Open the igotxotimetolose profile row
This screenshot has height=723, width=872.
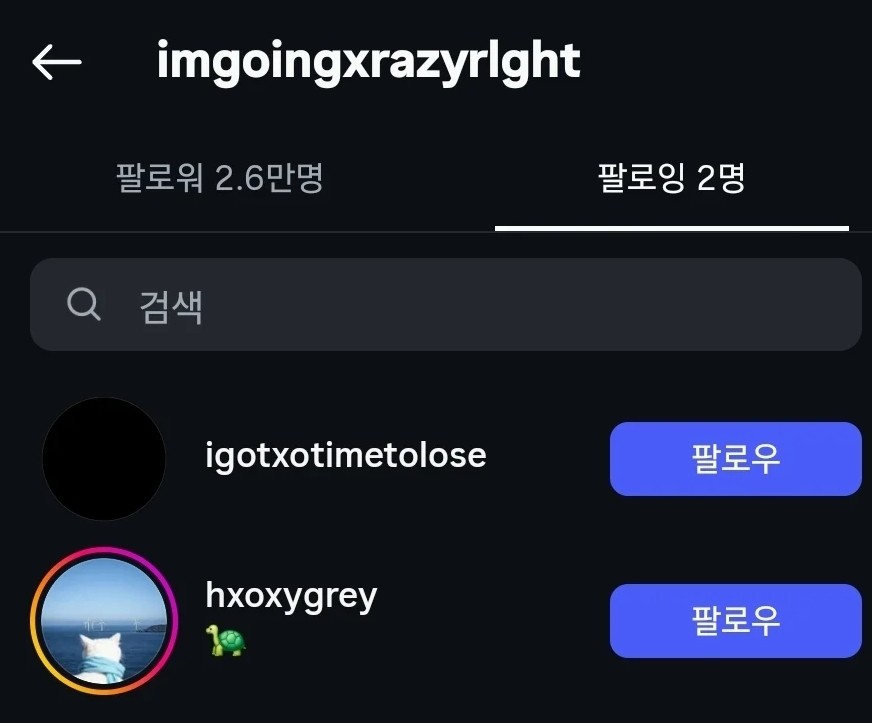(x=345, y=456)
